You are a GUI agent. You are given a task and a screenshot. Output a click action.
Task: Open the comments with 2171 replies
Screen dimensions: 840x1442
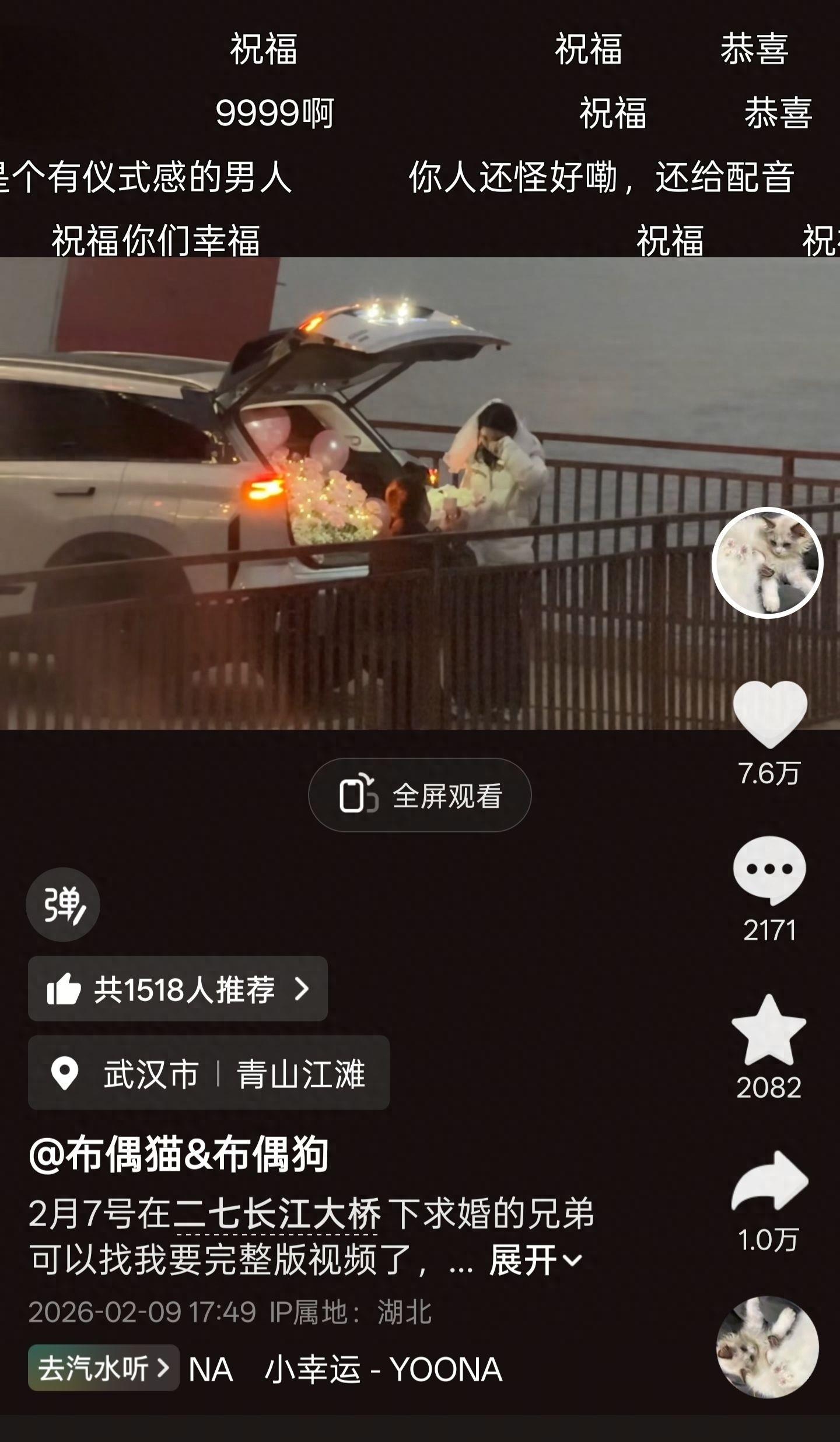[x=769, y=870]
